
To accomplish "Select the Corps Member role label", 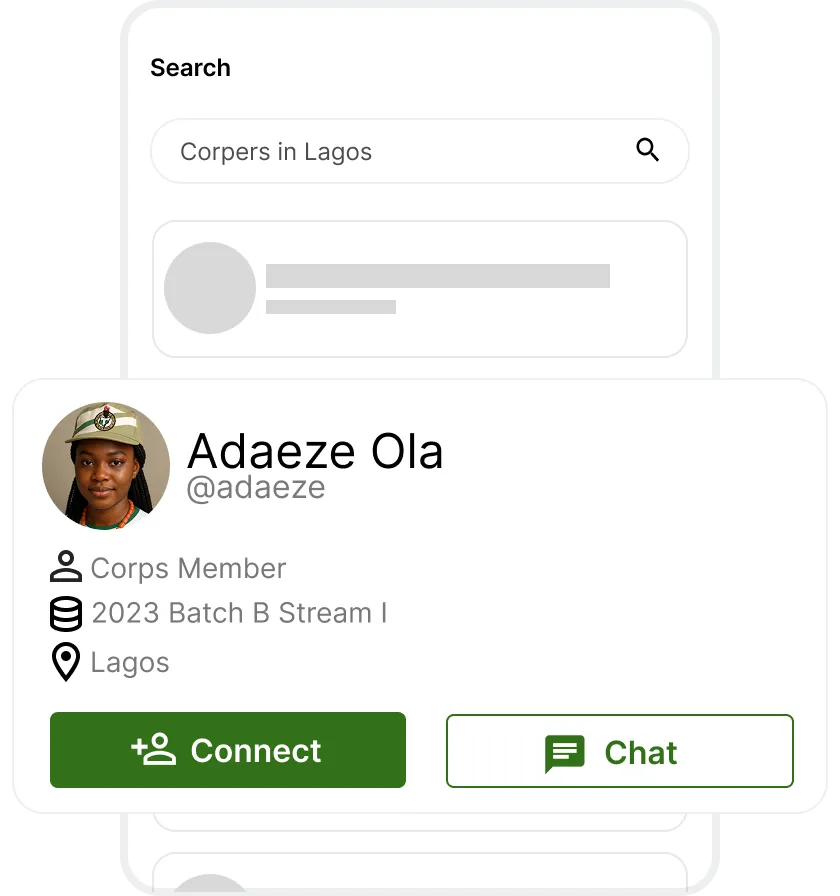I will 188,568.
